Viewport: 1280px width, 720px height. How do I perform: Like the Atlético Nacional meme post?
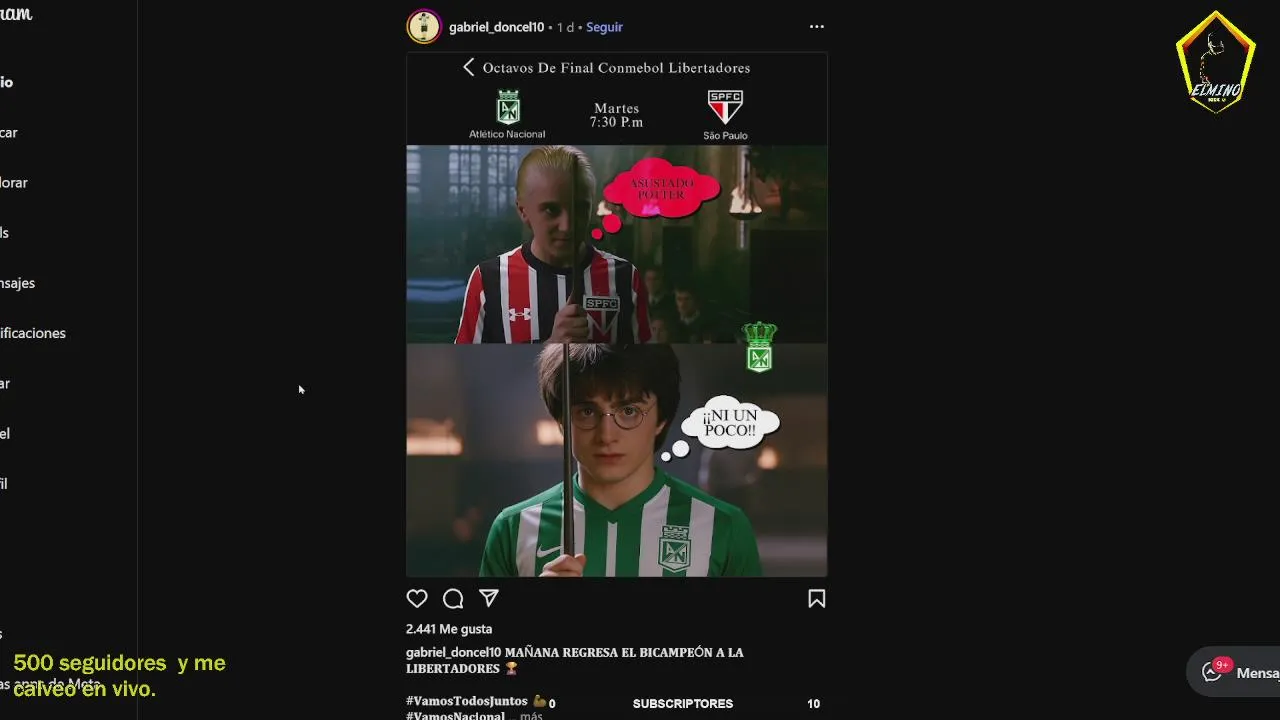pyautogui.click(x=417, y=598)
